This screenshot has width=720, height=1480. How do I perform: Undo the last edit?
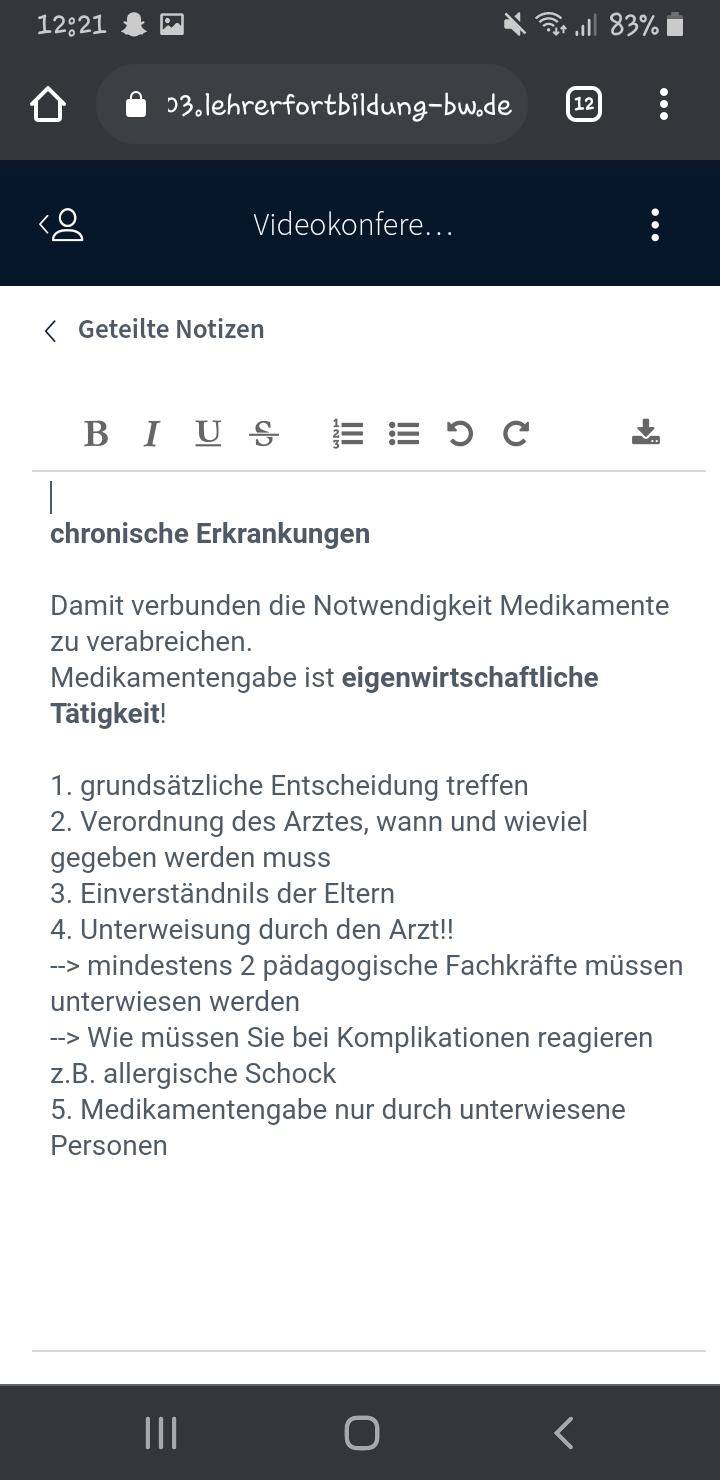click(x=460, y=433)
